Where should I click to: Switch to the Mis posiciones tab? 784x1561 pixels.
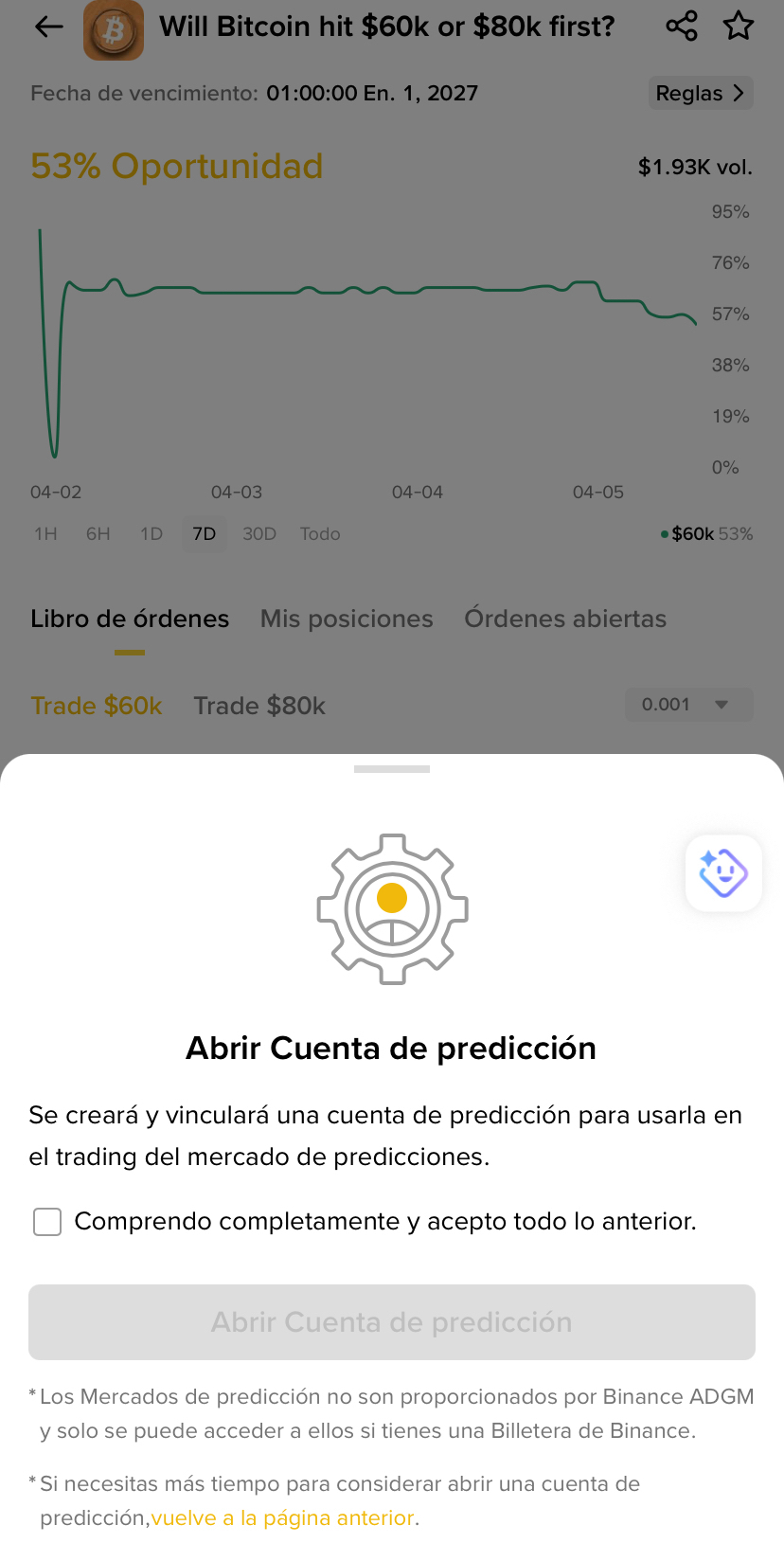tap(347, 619)
